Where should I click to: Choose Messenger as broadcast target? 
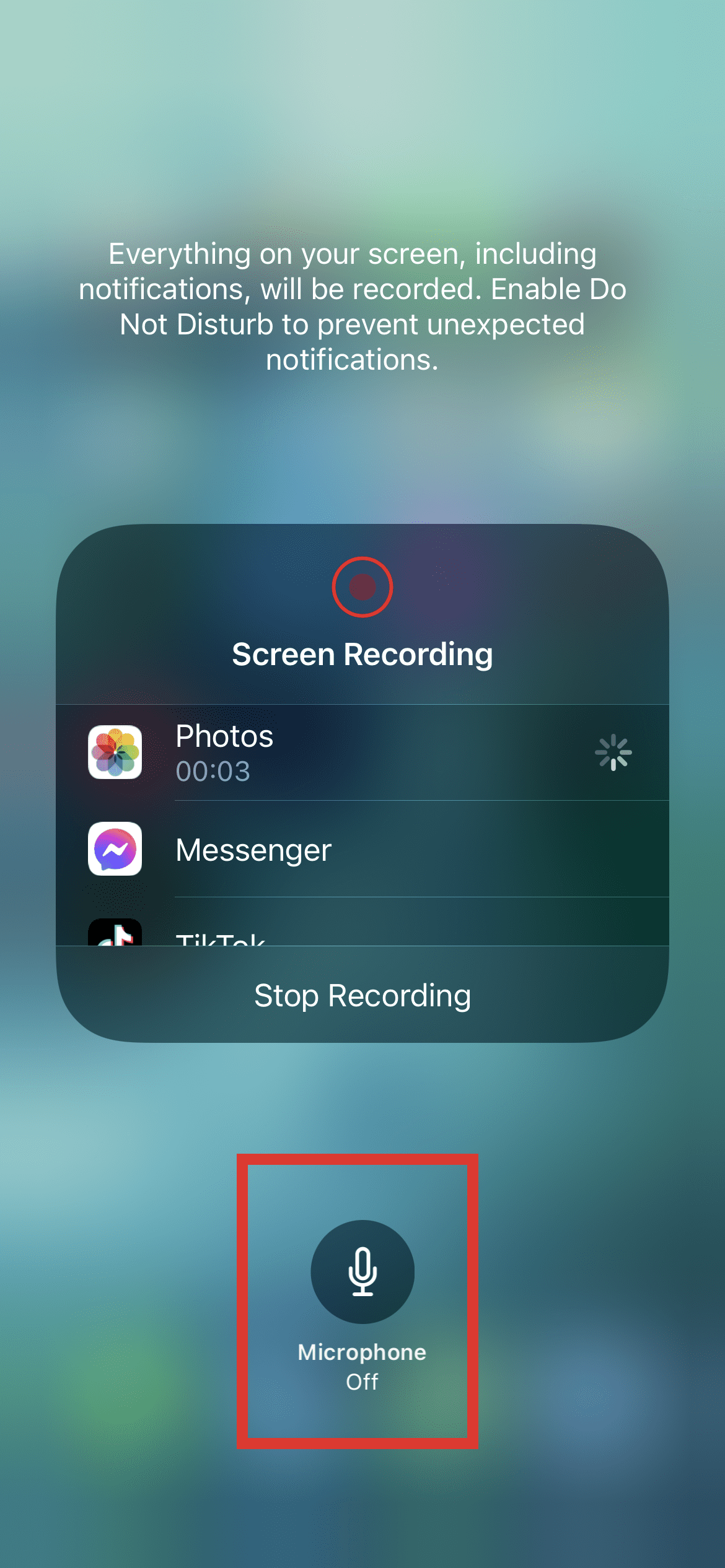click(x=362, y=849)
